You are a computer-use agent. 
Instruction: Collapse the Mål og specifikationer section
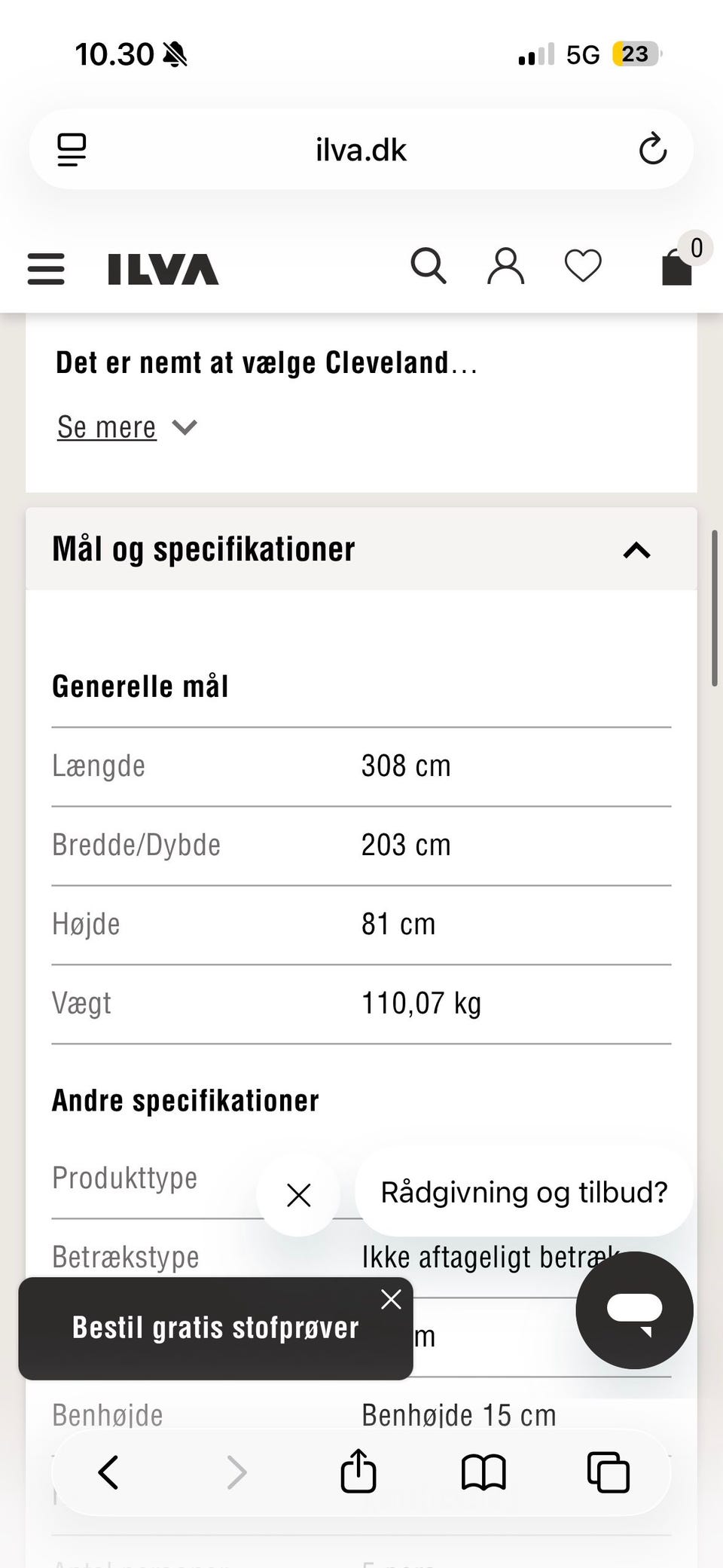coord(637,551)
